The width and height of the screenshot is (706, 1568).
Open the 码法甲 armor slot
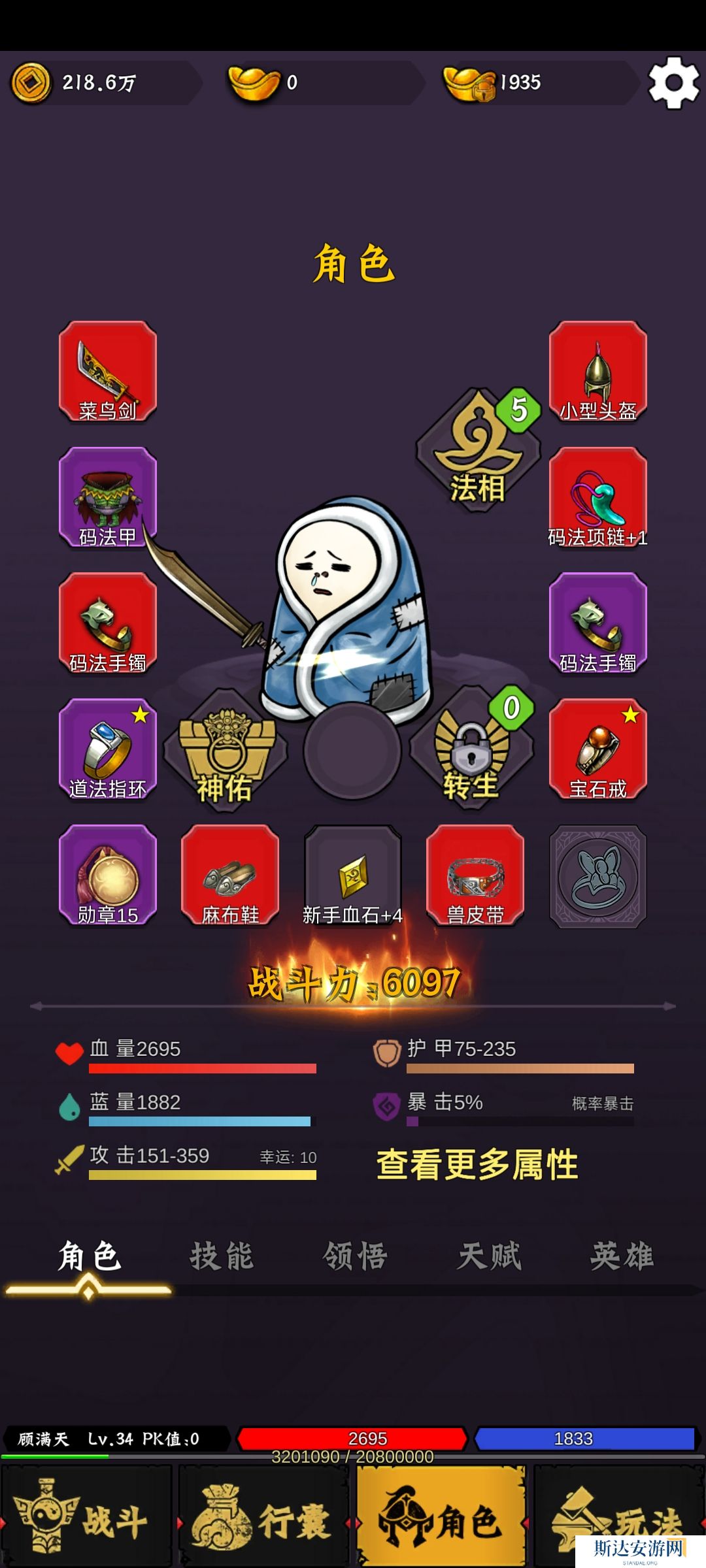click(108, 497)
